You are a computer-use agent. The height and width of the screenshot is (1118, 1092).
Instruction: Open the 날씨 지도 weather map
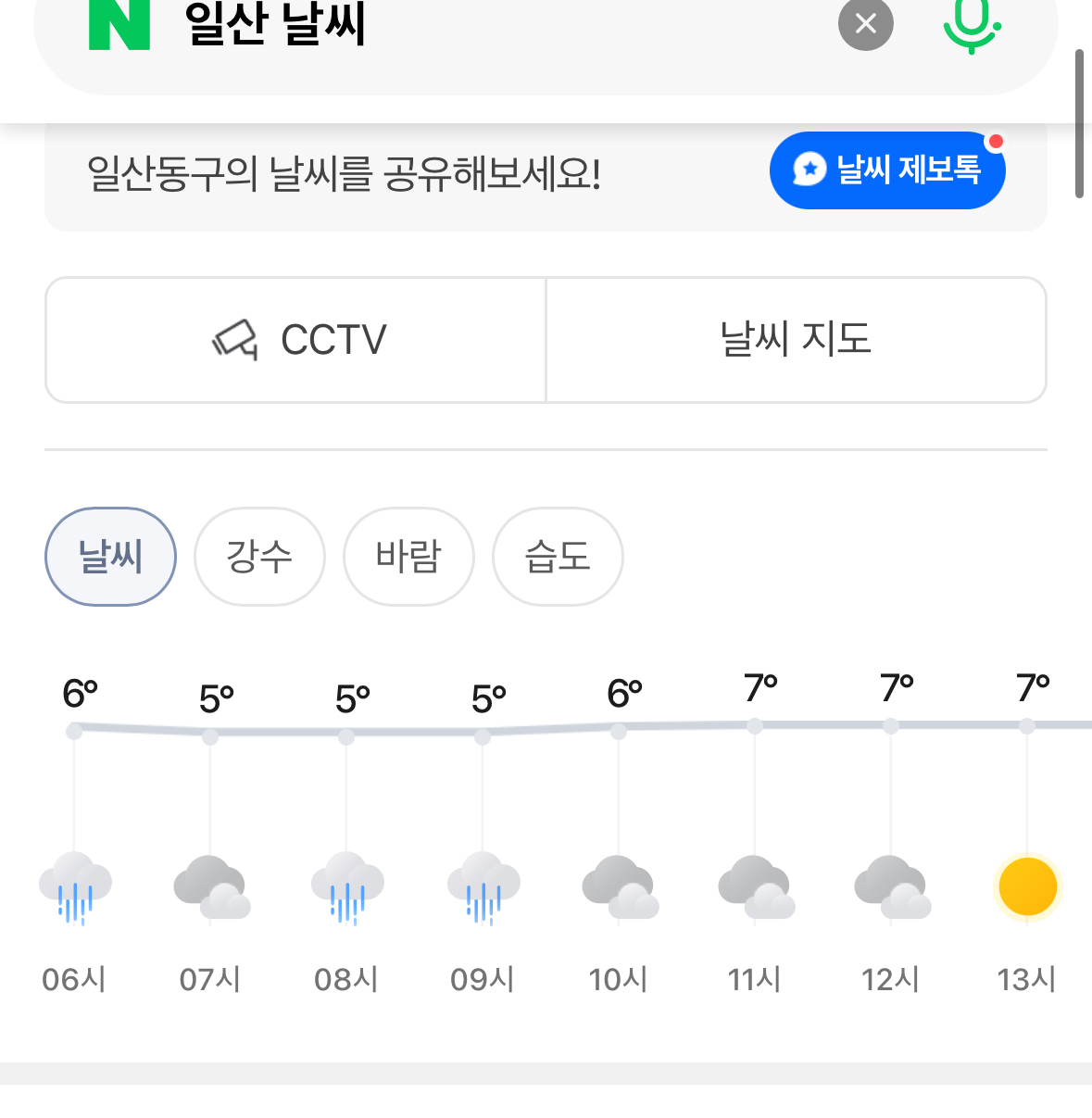pyautogui.click(x=797, y=340)
